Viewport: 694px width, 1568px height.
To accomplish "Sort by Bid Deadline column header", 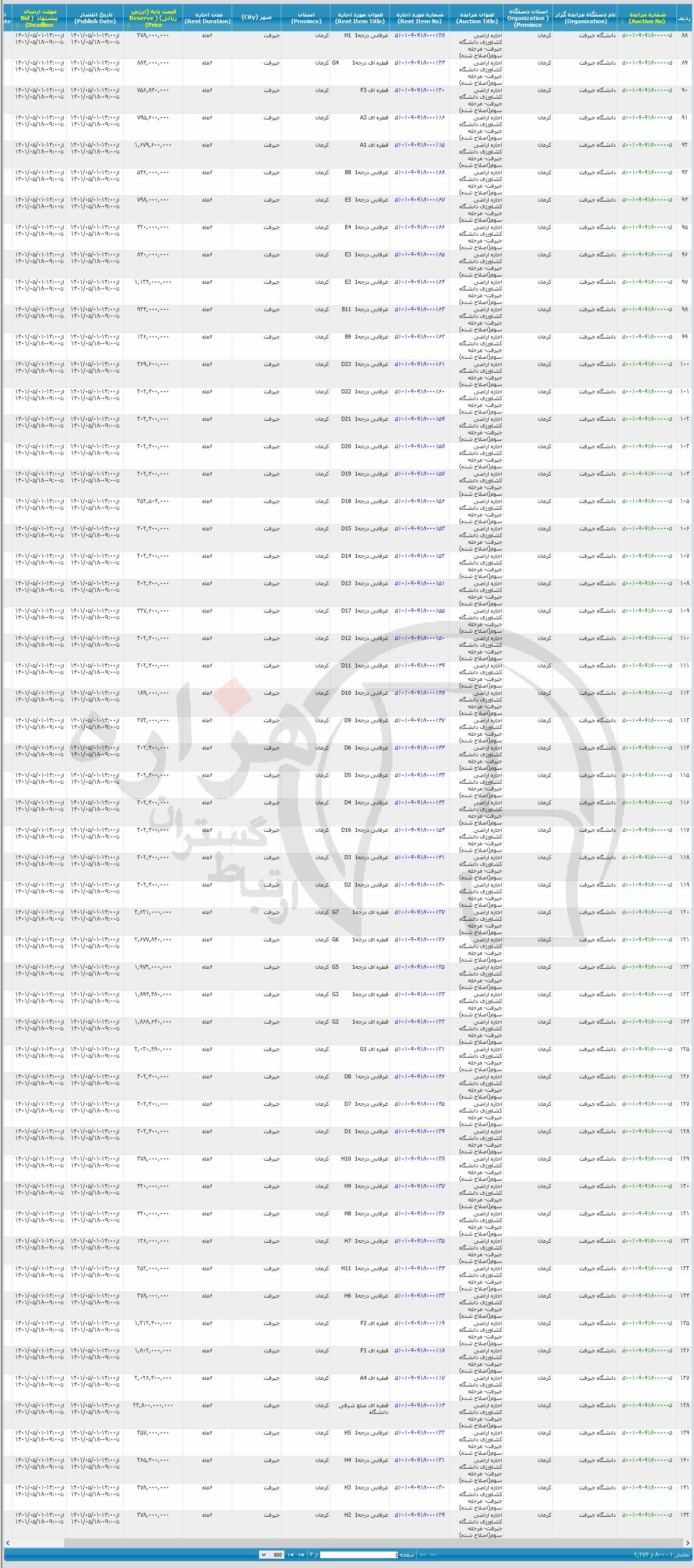I will (x=40, y=18).
